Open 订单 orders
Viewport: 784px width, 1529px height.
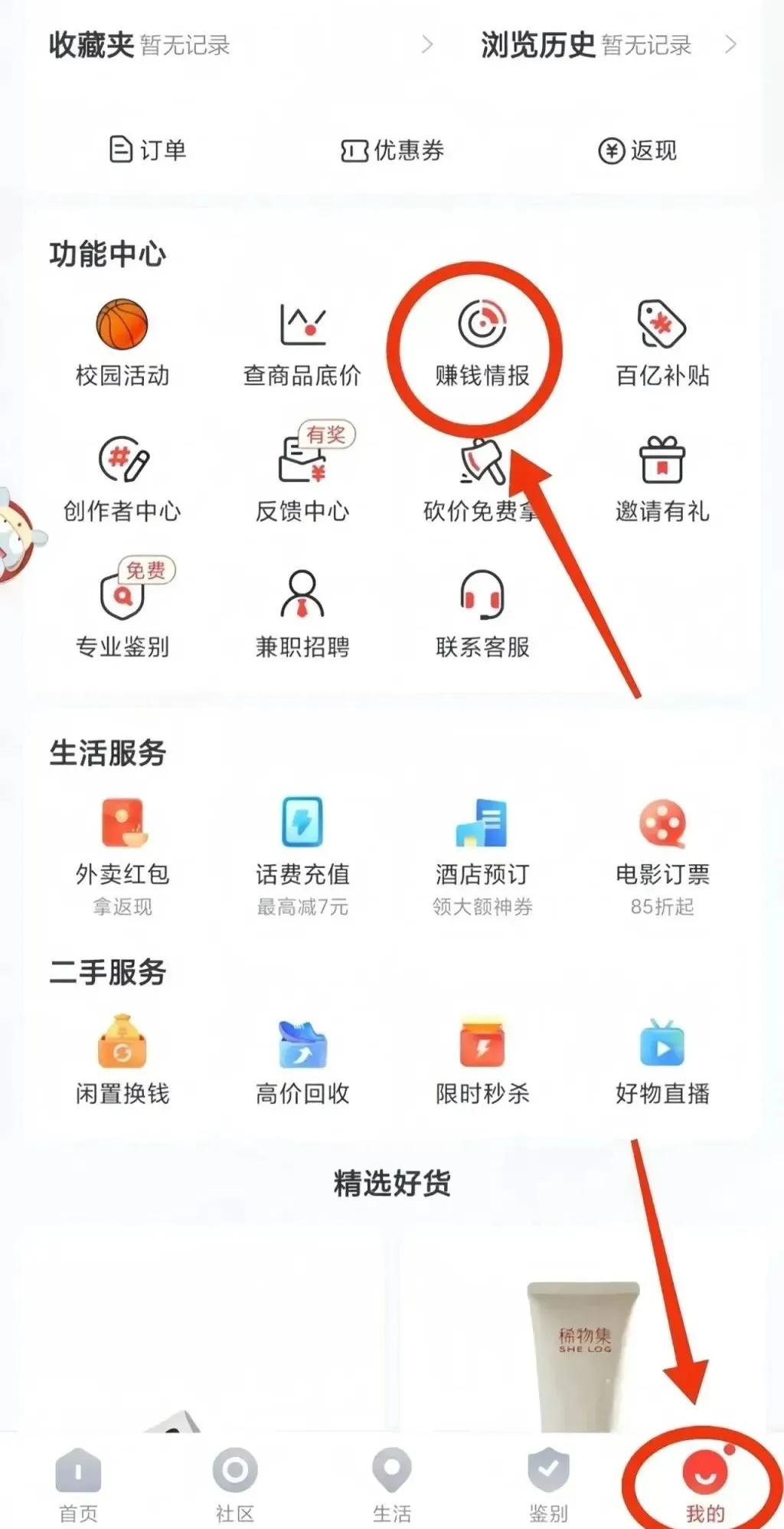click(148, 150)
